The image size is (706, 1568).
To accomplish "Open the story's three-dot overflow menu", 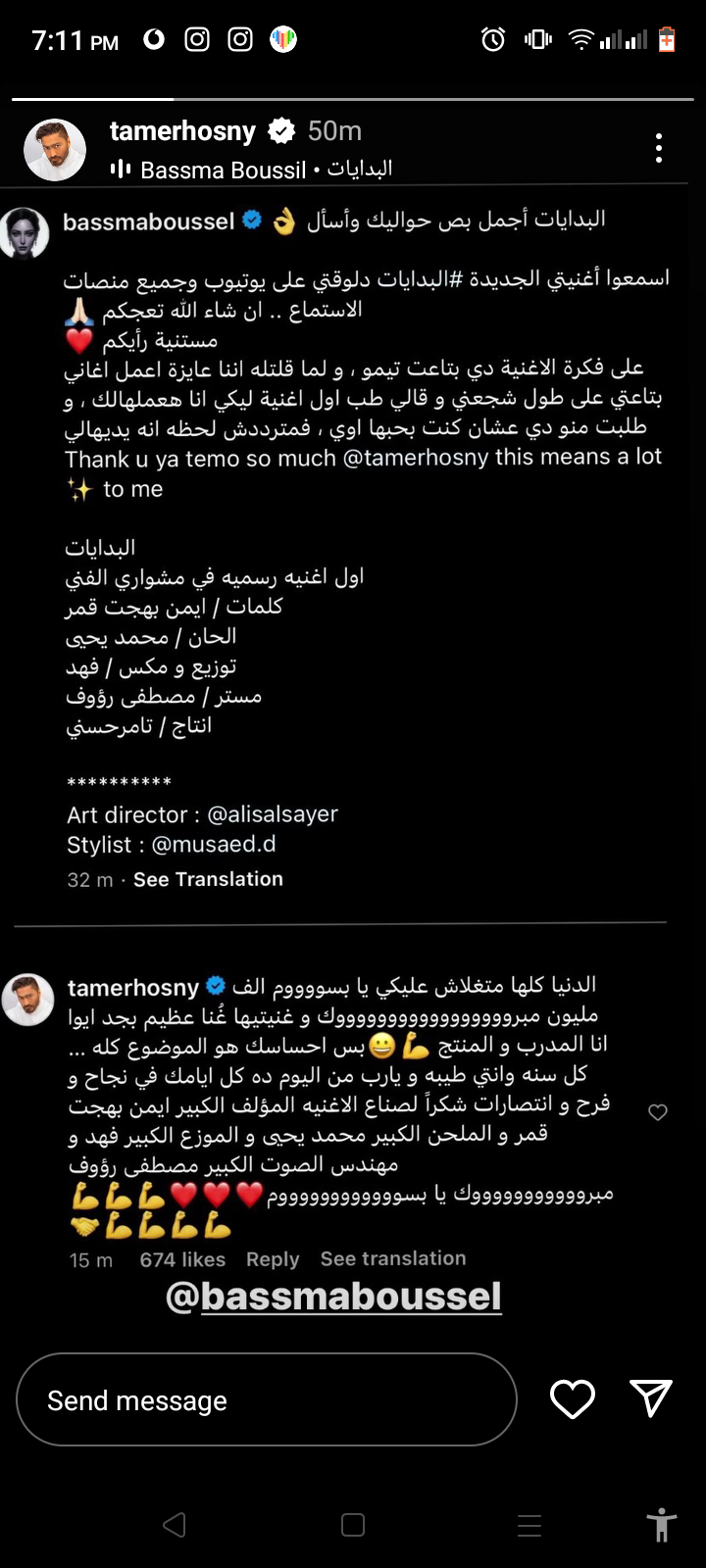I will pos(659,148).
